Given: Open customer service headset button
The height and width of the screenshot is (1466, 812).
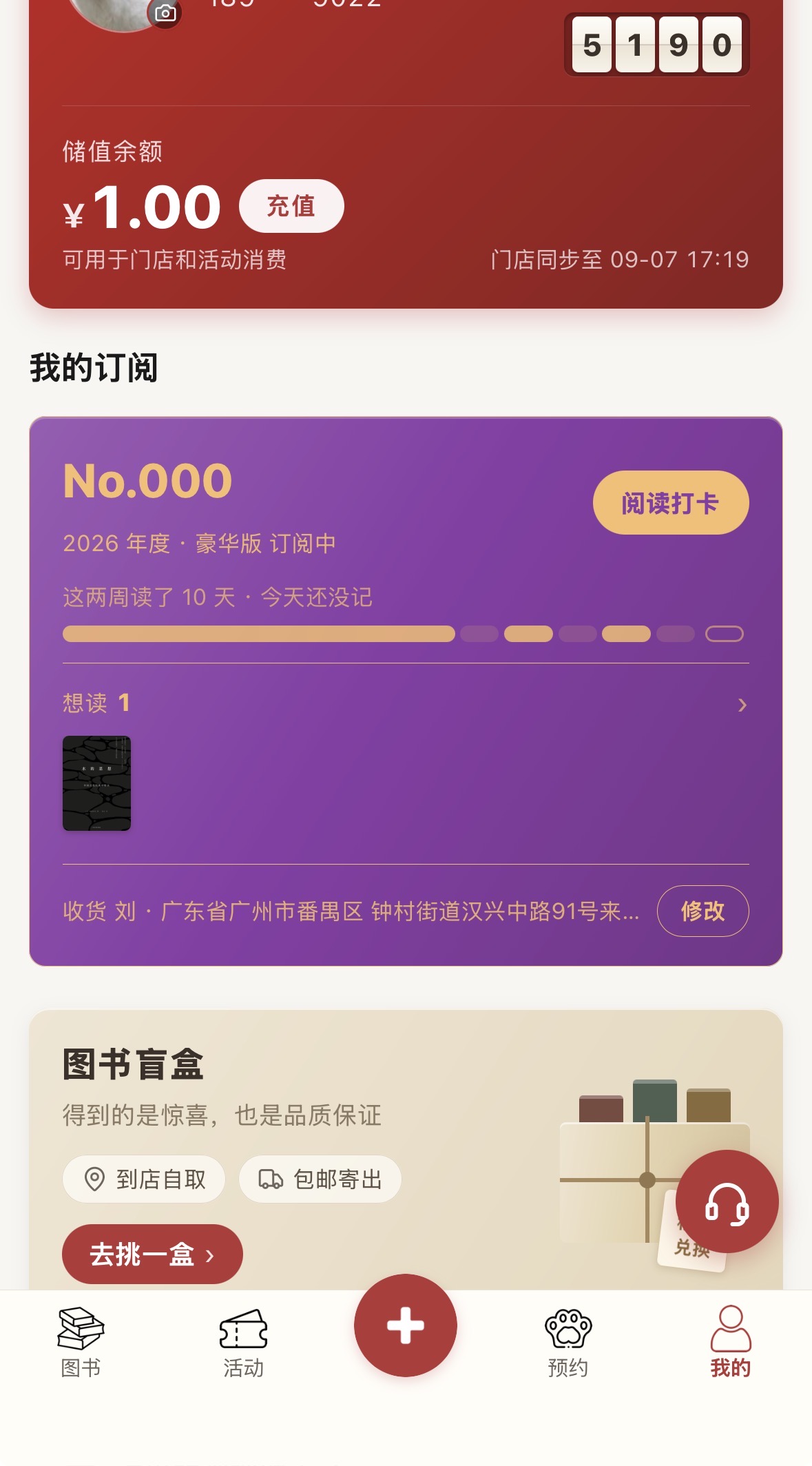Looking at the screenshot, I should [x=727, y=1201].
